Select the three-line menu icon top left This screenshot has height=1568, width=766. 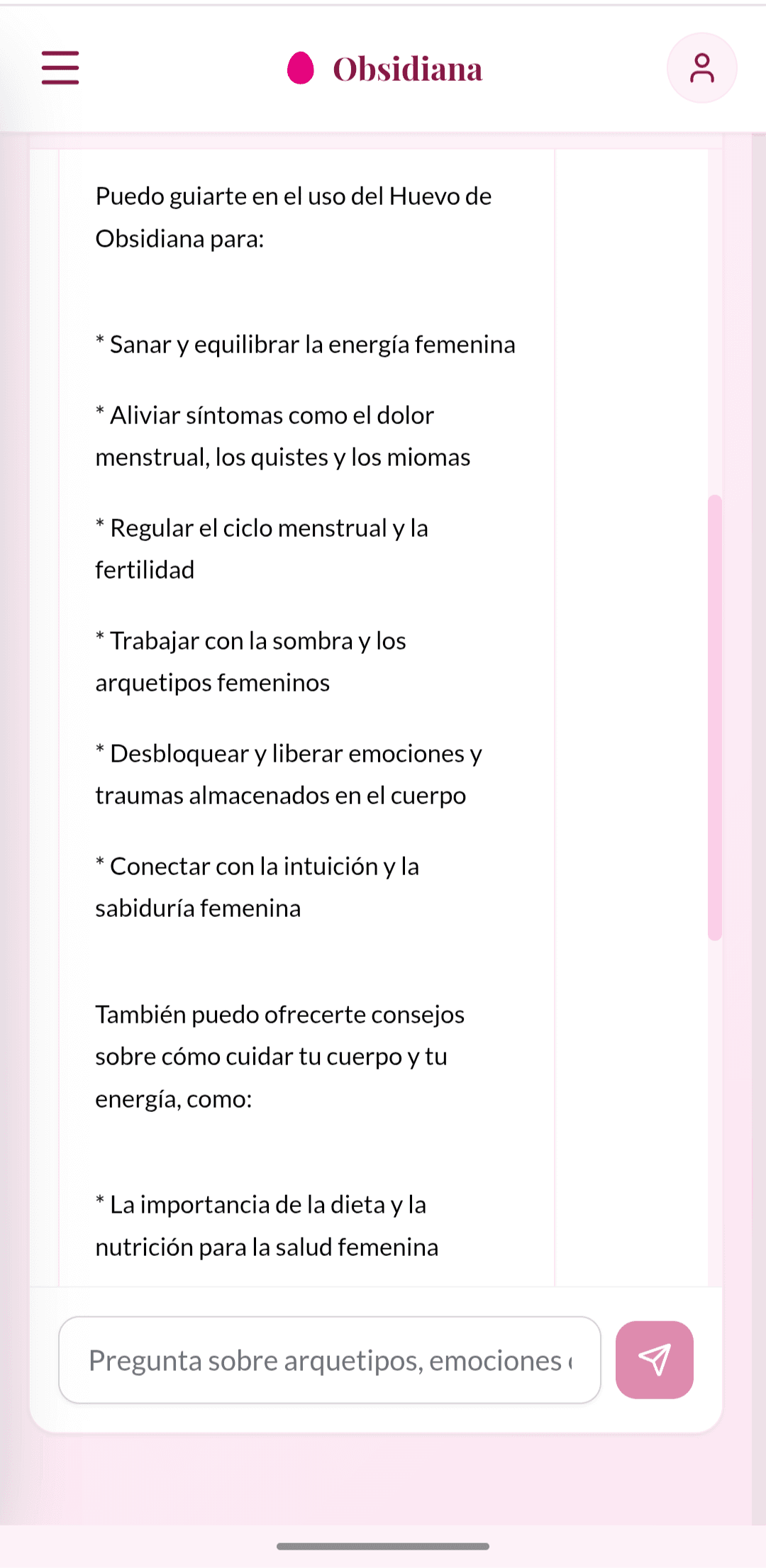pyautogui.click(x=60, y=68)
